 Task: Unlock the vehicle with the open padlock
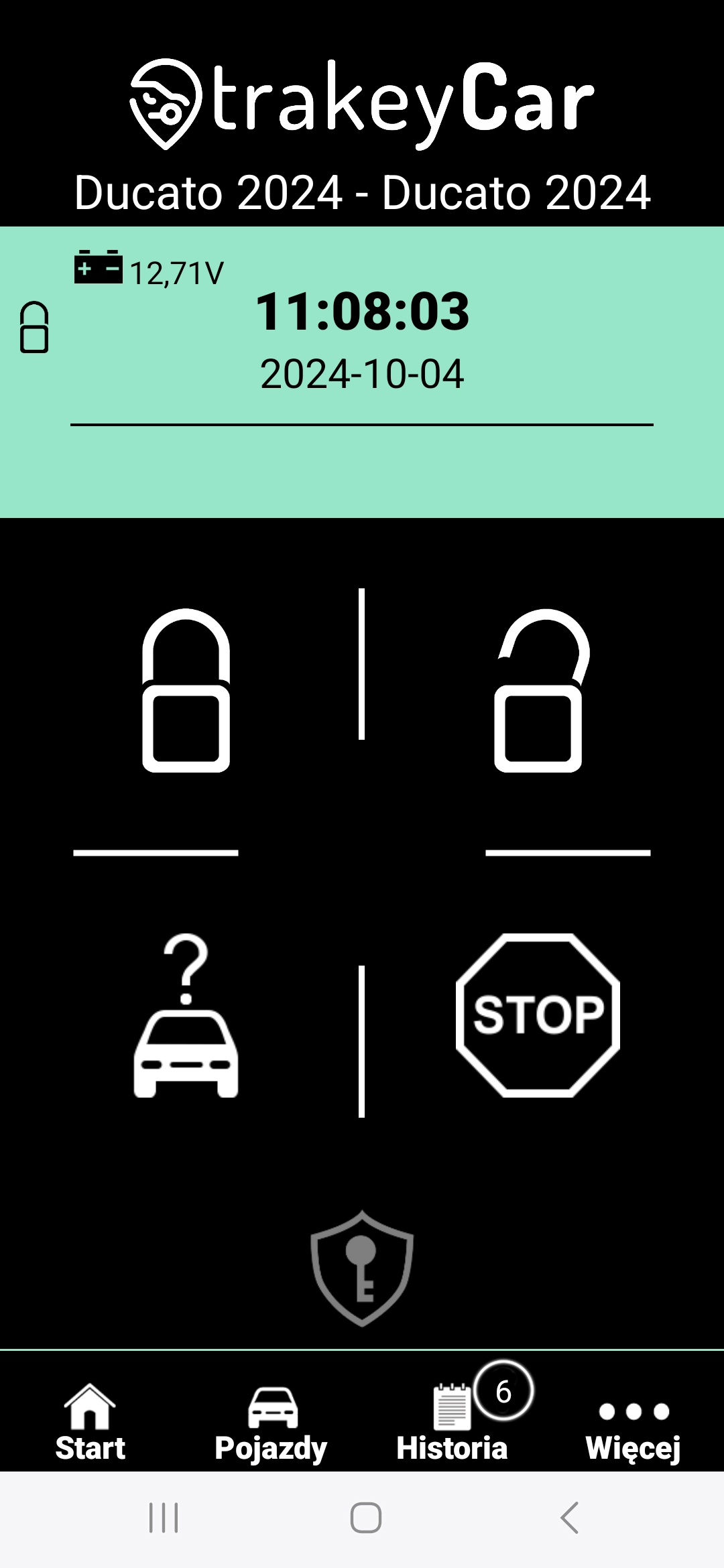(x=542, y=690)
